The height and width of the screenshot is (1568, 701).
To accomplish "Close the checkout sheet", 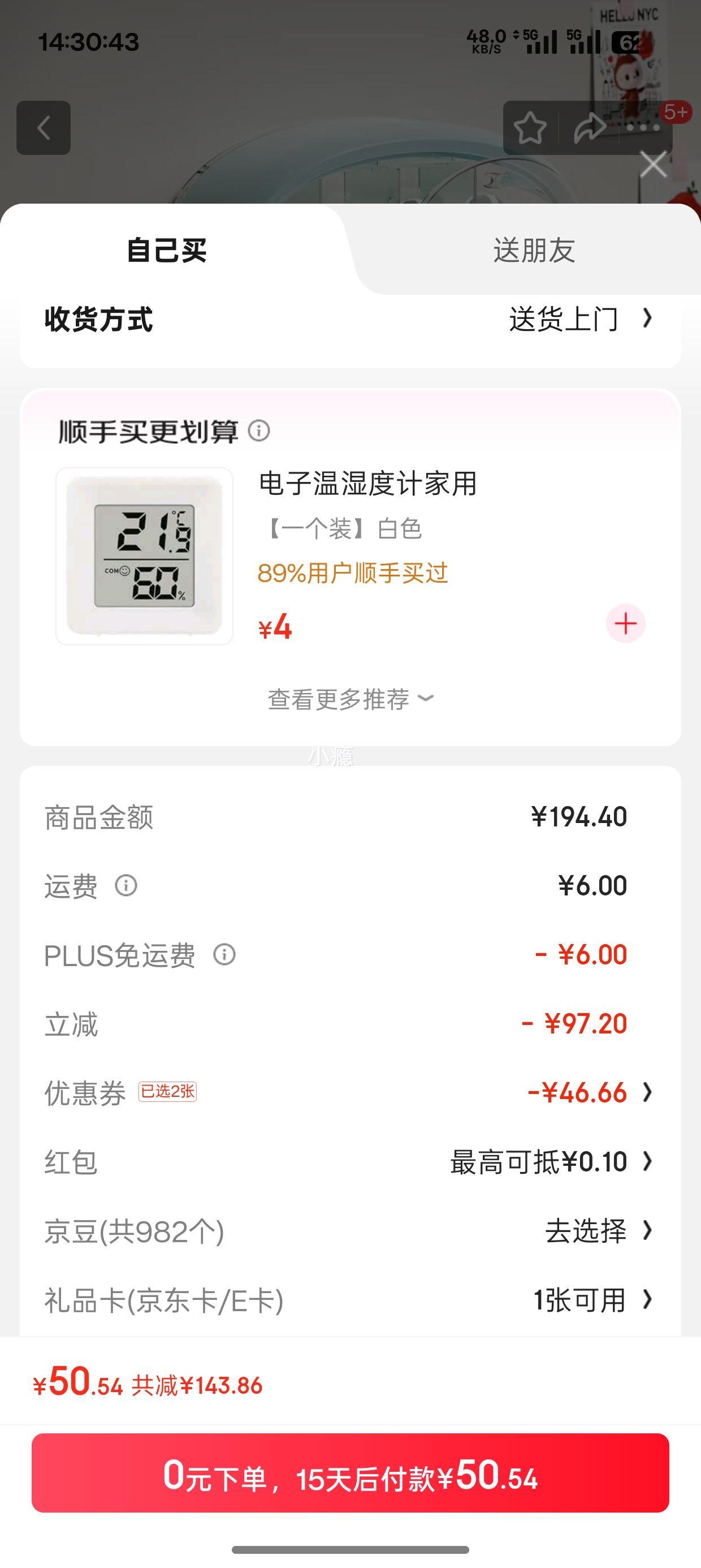I will click(x=653, y=165).
